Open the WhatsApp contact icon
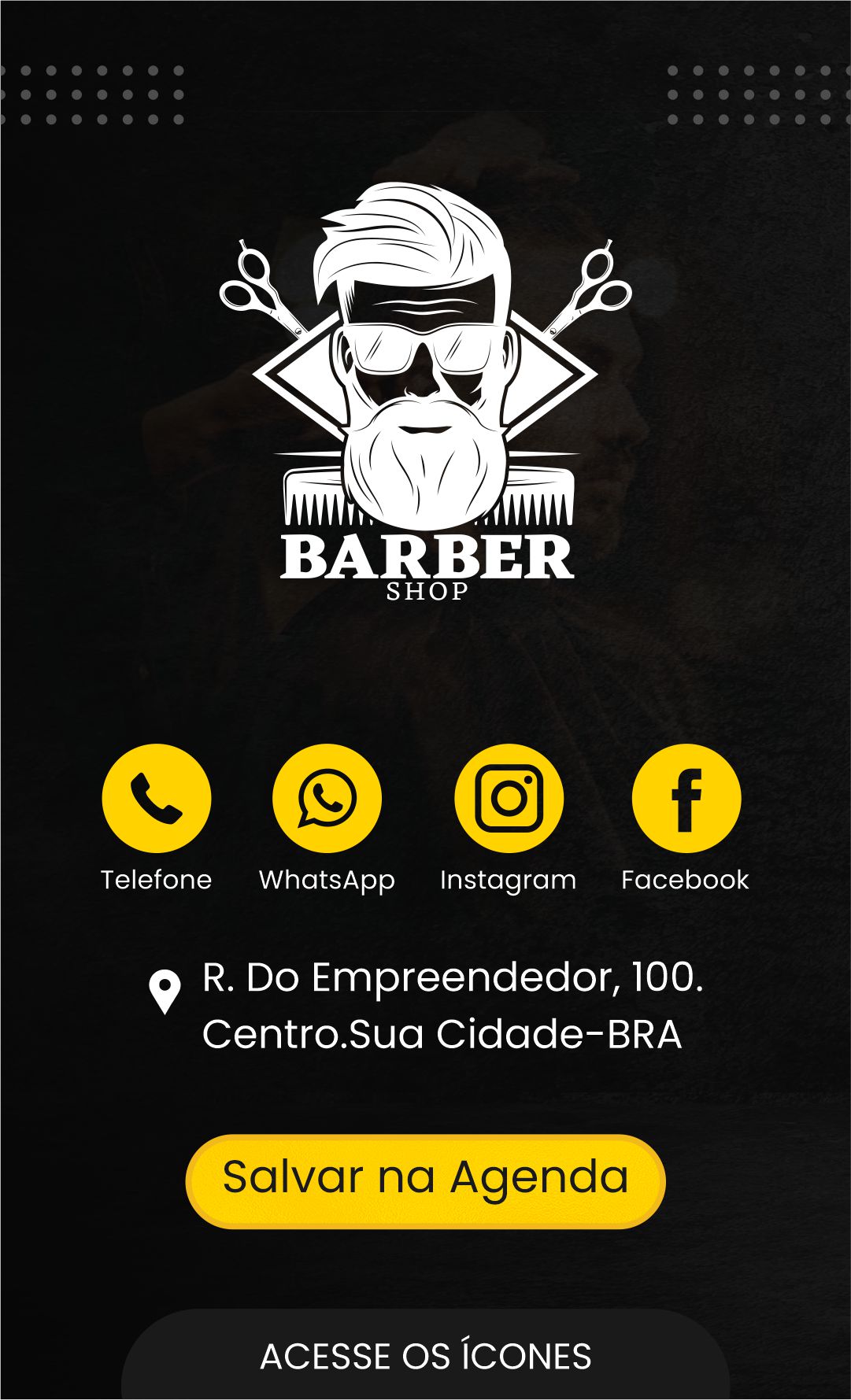 [327, 798]
